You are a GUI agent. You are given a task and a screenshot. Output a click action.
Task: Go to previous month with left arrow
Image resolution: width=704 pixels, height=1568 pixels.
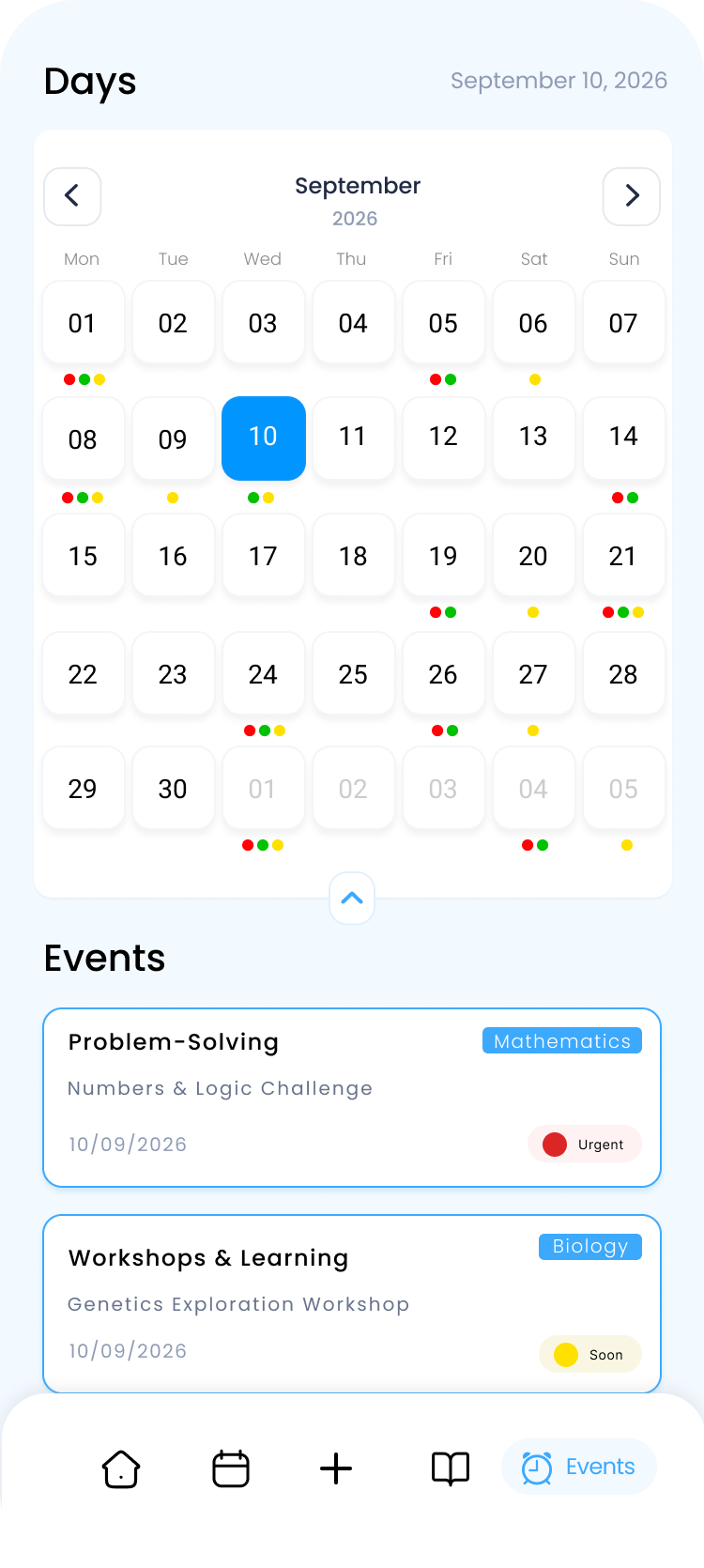72,196
